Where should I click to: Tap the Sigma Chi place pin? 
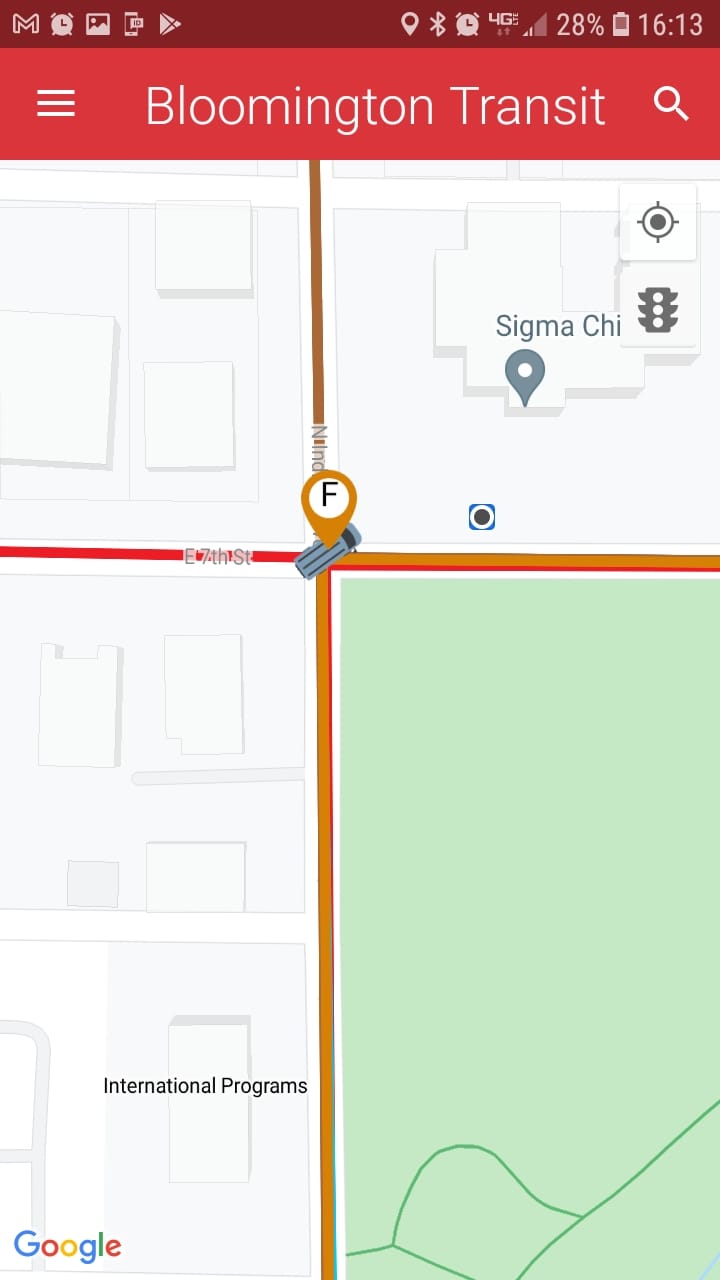click(x=525, y=375)
